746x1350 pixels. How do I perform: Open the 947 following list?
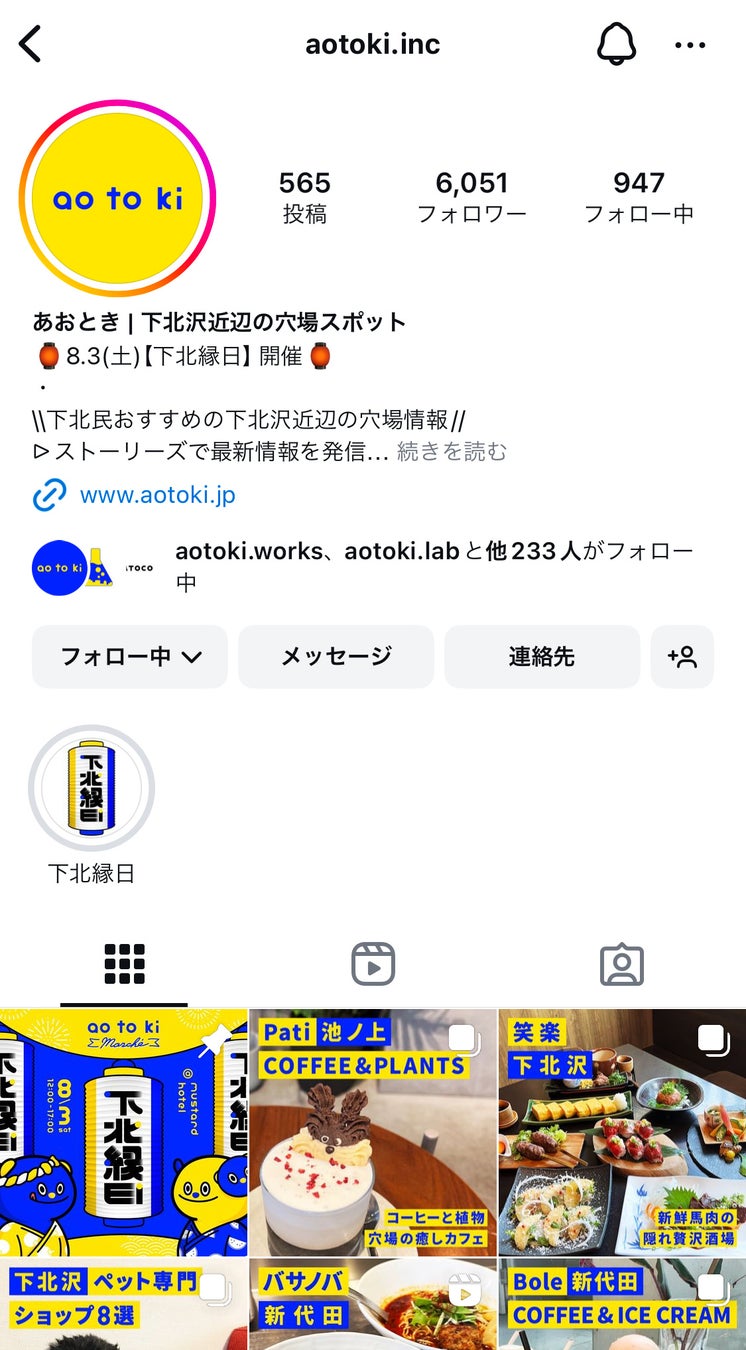[638, 197]
